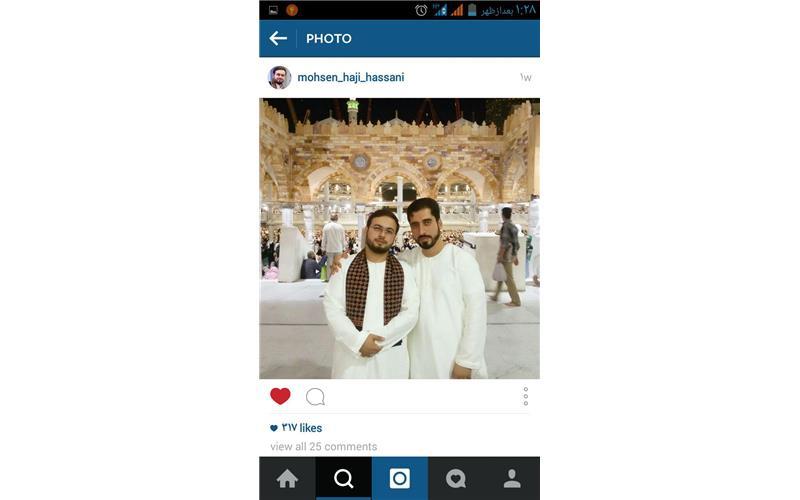The image size is (800, 500).
Task: Open mohsen_haji_hassani's profile via the username
Action: click(x=351, y=77)
